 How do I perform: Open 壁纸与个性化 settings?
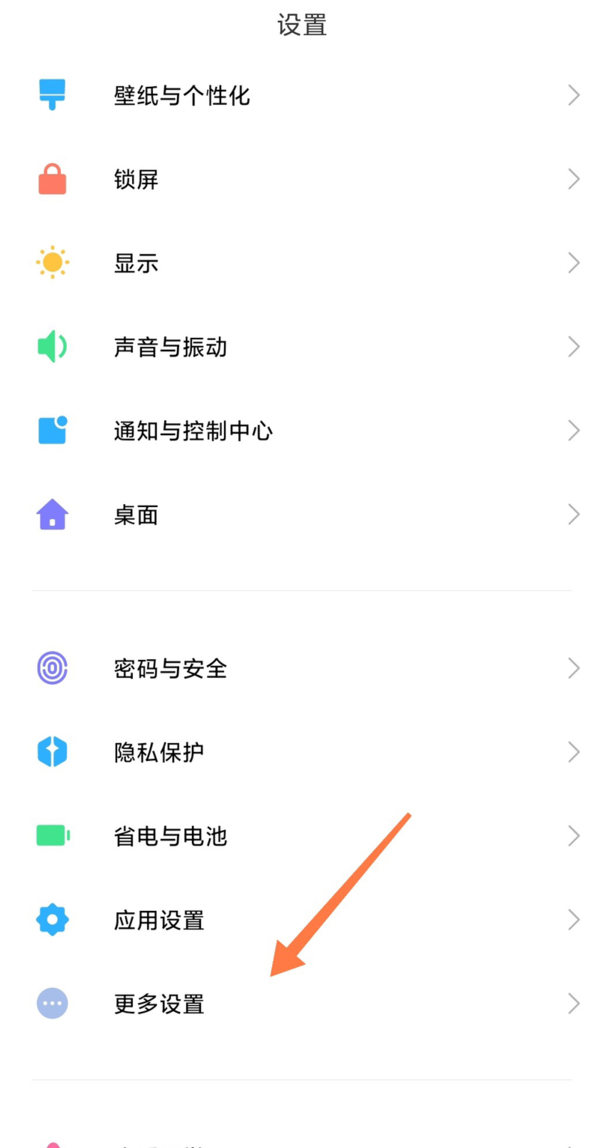pyautogui.click(x=182, y=96)
